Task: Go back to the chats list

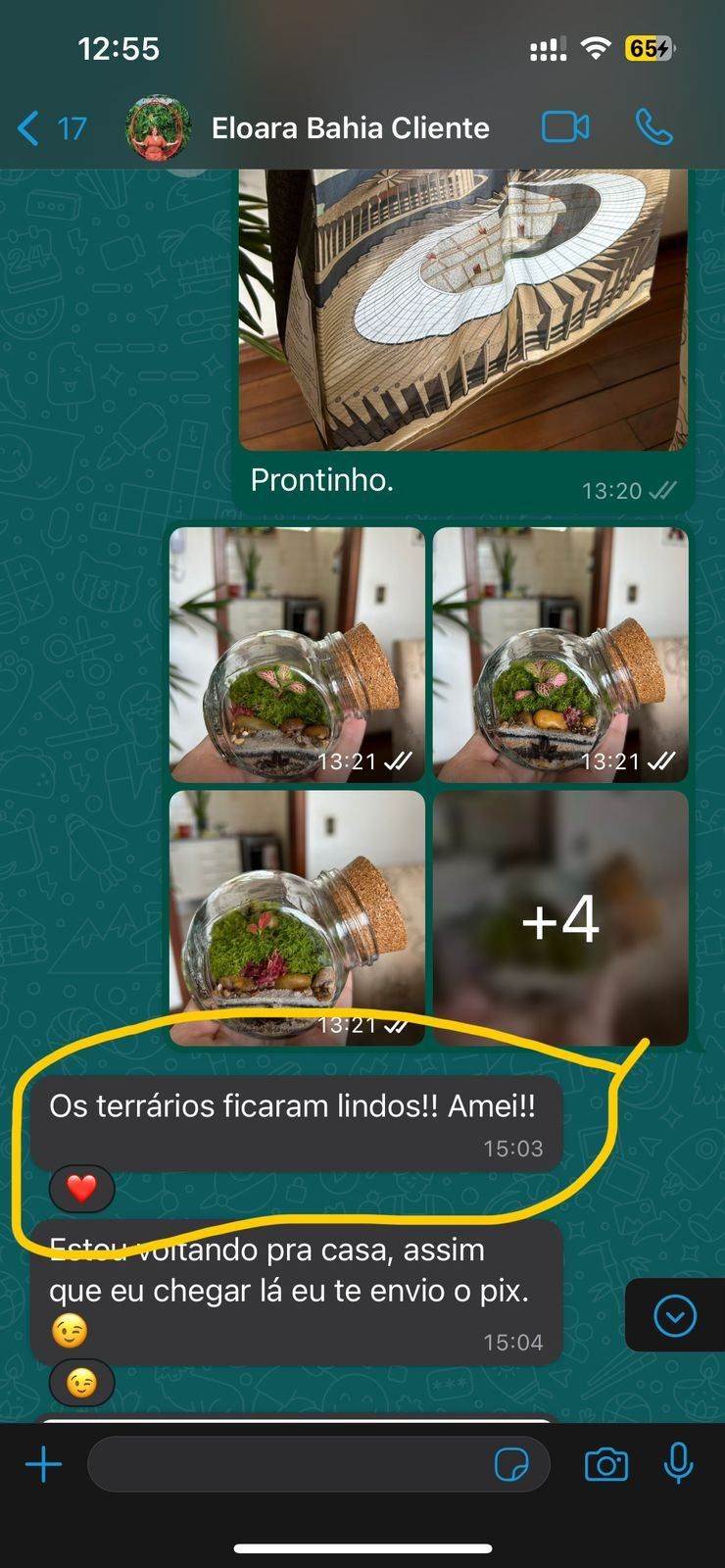Action: click(49, 128)
